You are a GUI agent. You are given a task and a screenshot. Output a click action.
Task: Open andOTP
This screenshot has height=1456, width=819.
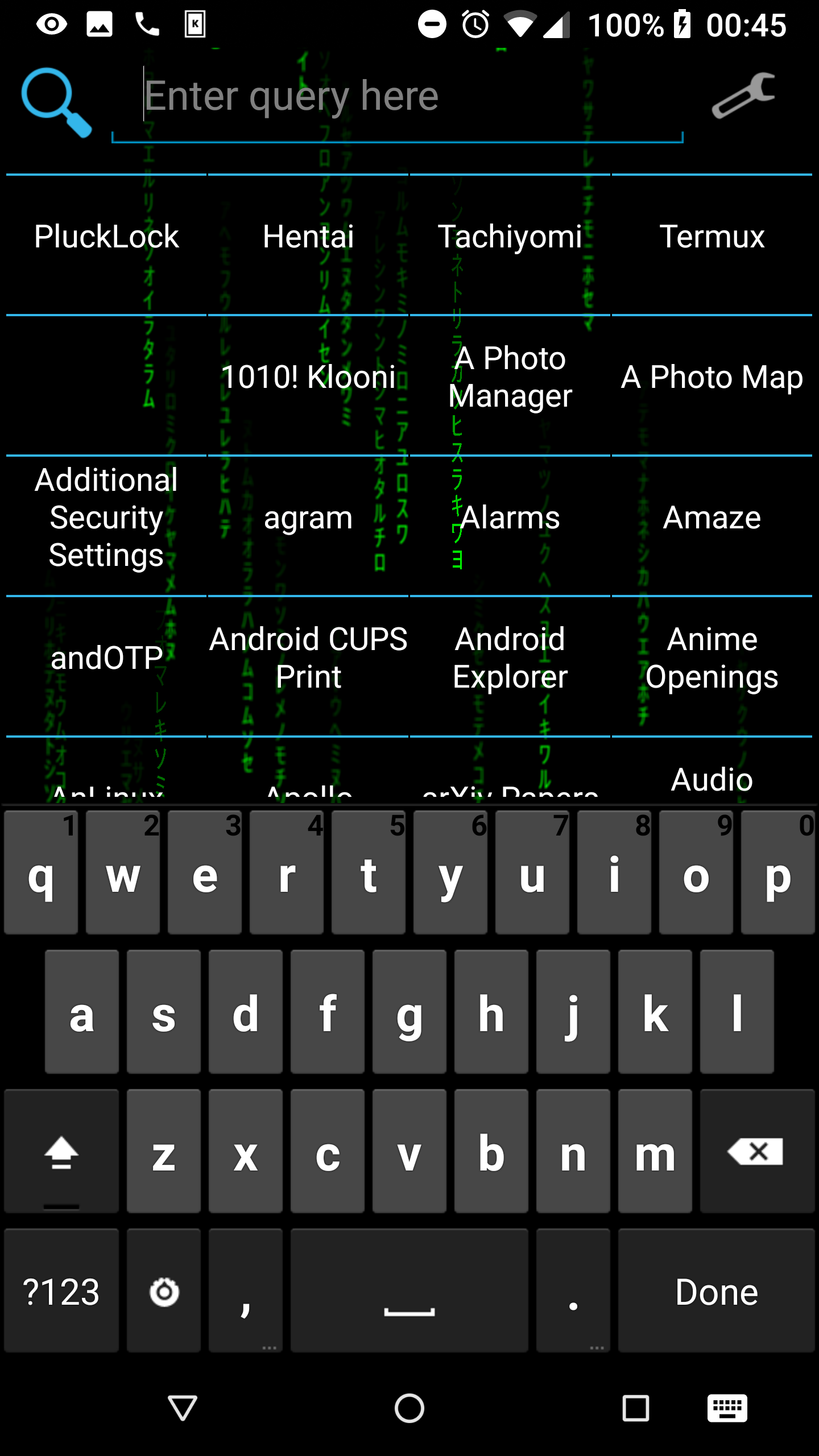coord(106,658)
